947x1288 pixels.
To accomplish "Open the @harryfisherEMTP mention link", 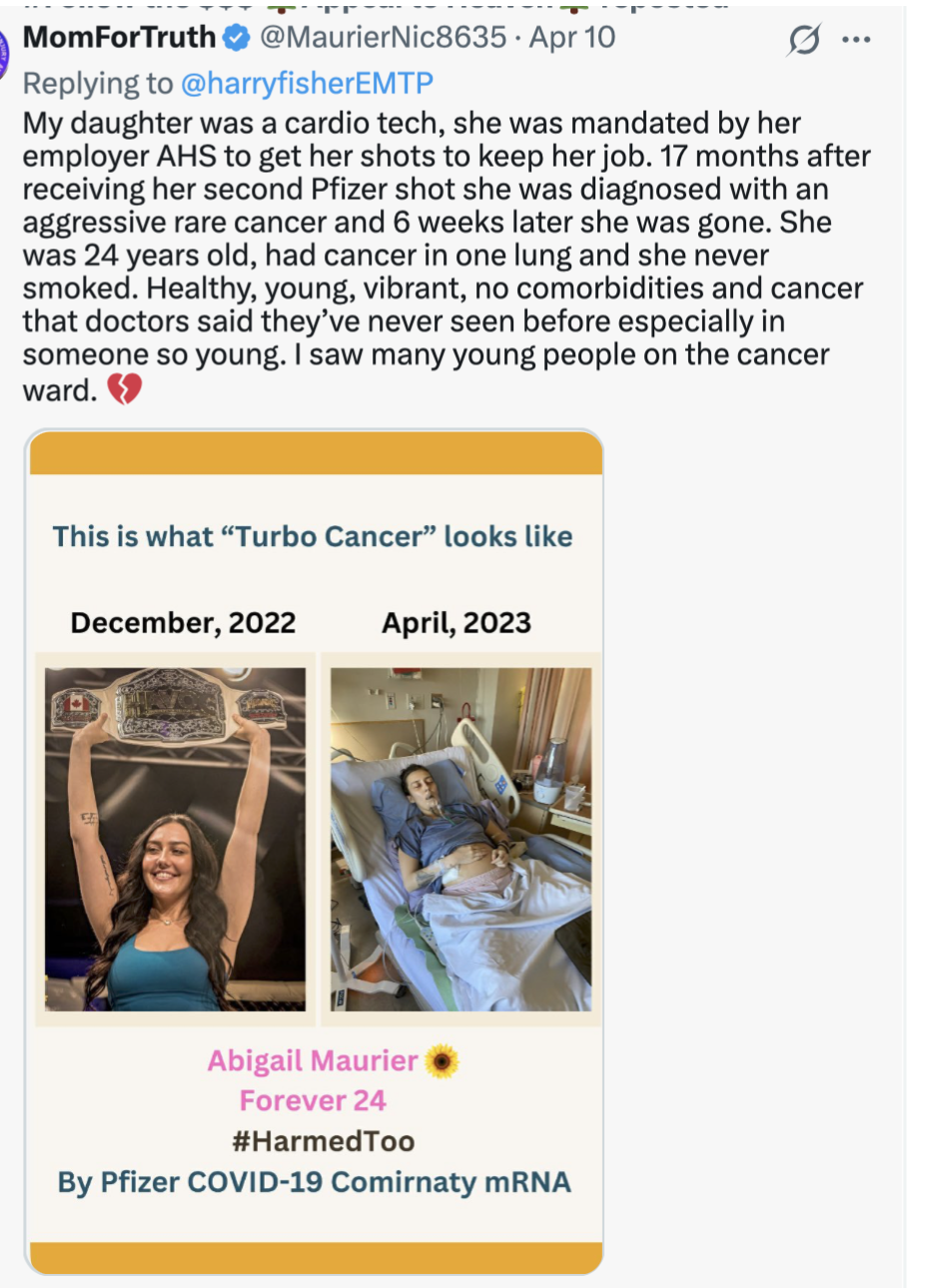I will 307,84.
